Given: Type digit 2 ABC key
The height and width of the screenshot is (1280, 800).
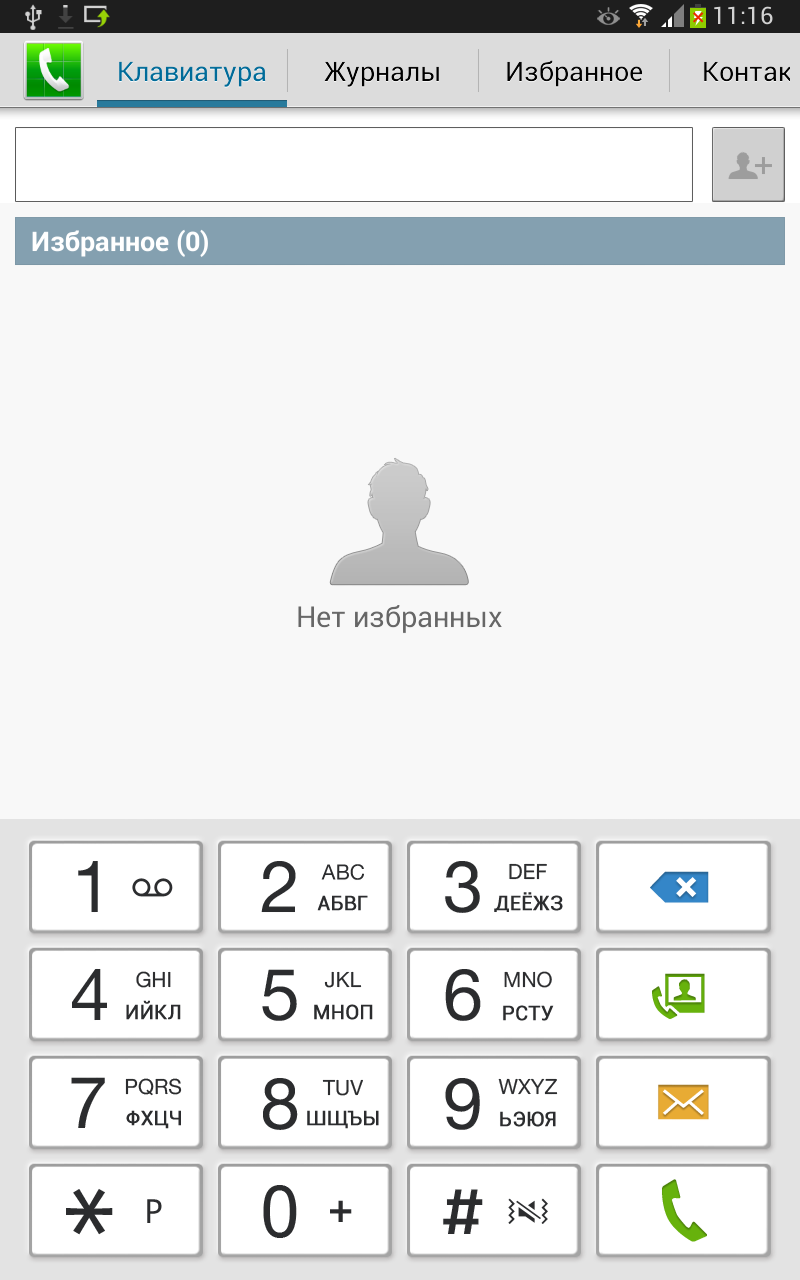Looking at the screenshot, I should (305, 887).
